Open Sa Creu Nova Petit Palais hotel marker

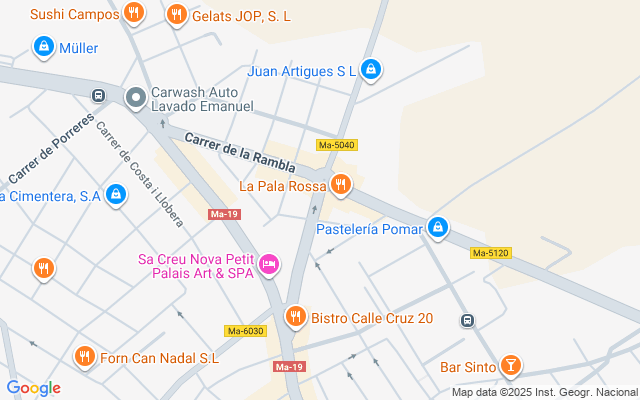[269, 265]
